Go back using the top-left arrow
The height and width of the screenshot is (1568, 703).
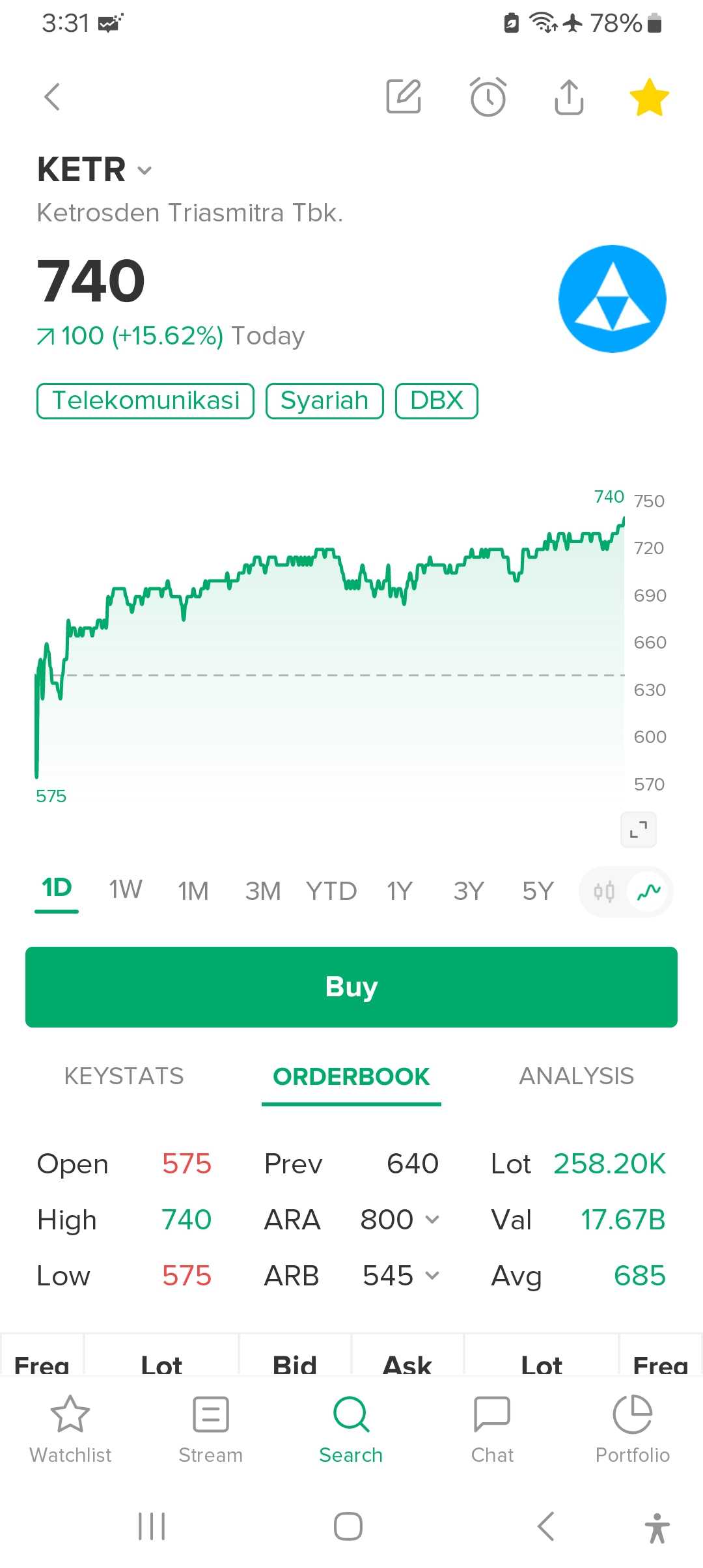[x=52, y=98]
